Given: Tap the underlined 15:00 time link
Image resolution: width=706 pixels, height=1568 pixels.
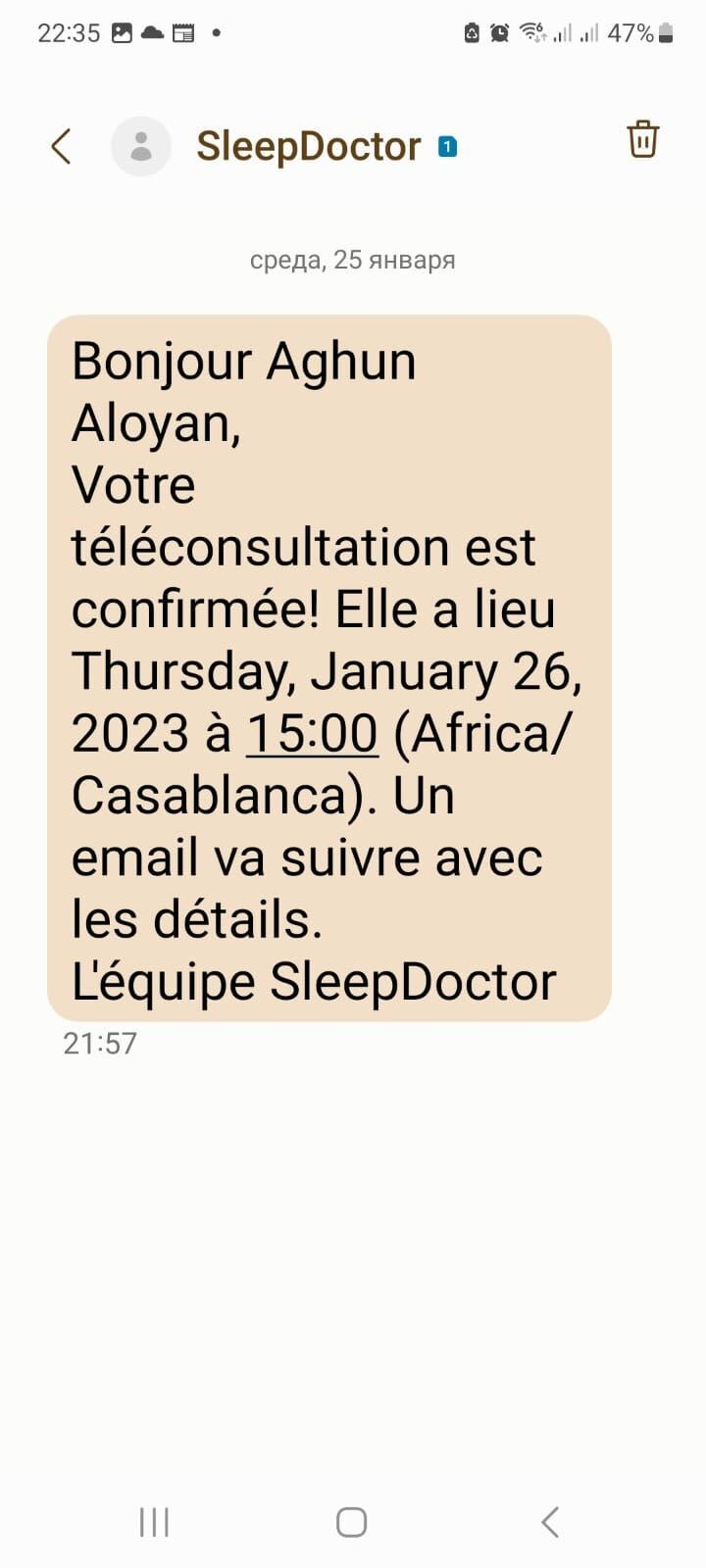Looking at the screenshot, I should tap(312, 733).
